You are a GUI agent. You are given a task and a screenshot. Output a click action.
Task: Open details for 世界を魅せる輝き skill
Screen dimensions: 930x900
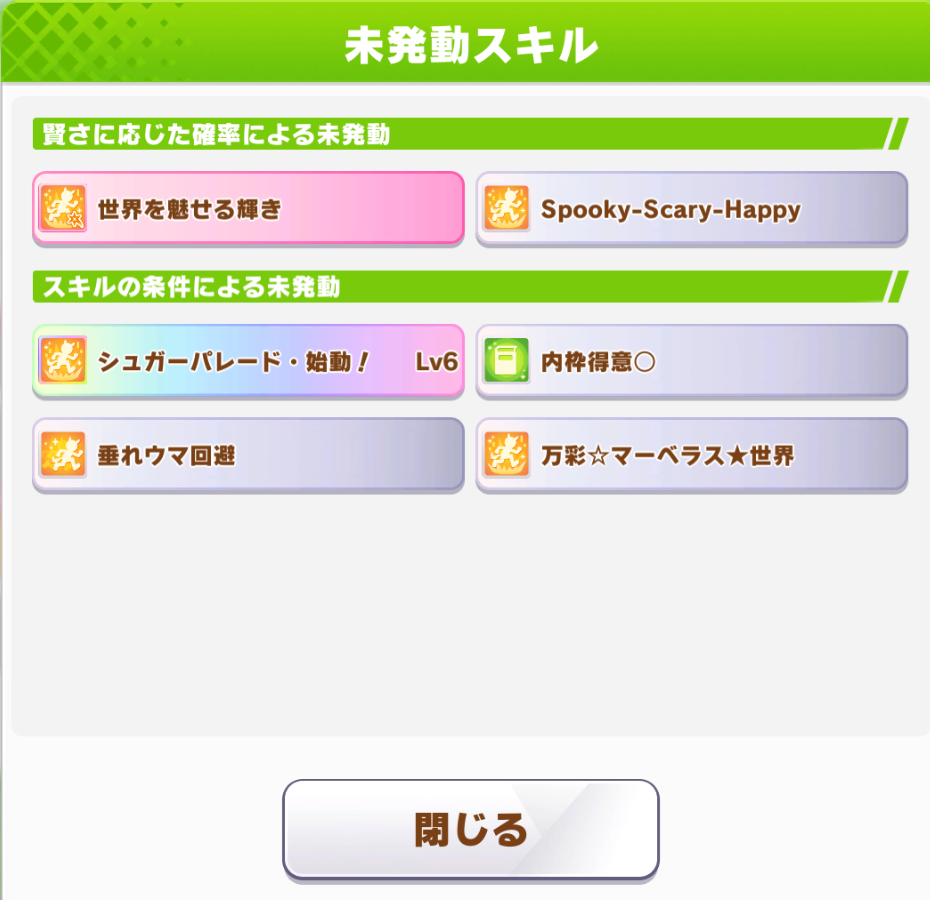[x=248, y=209]
